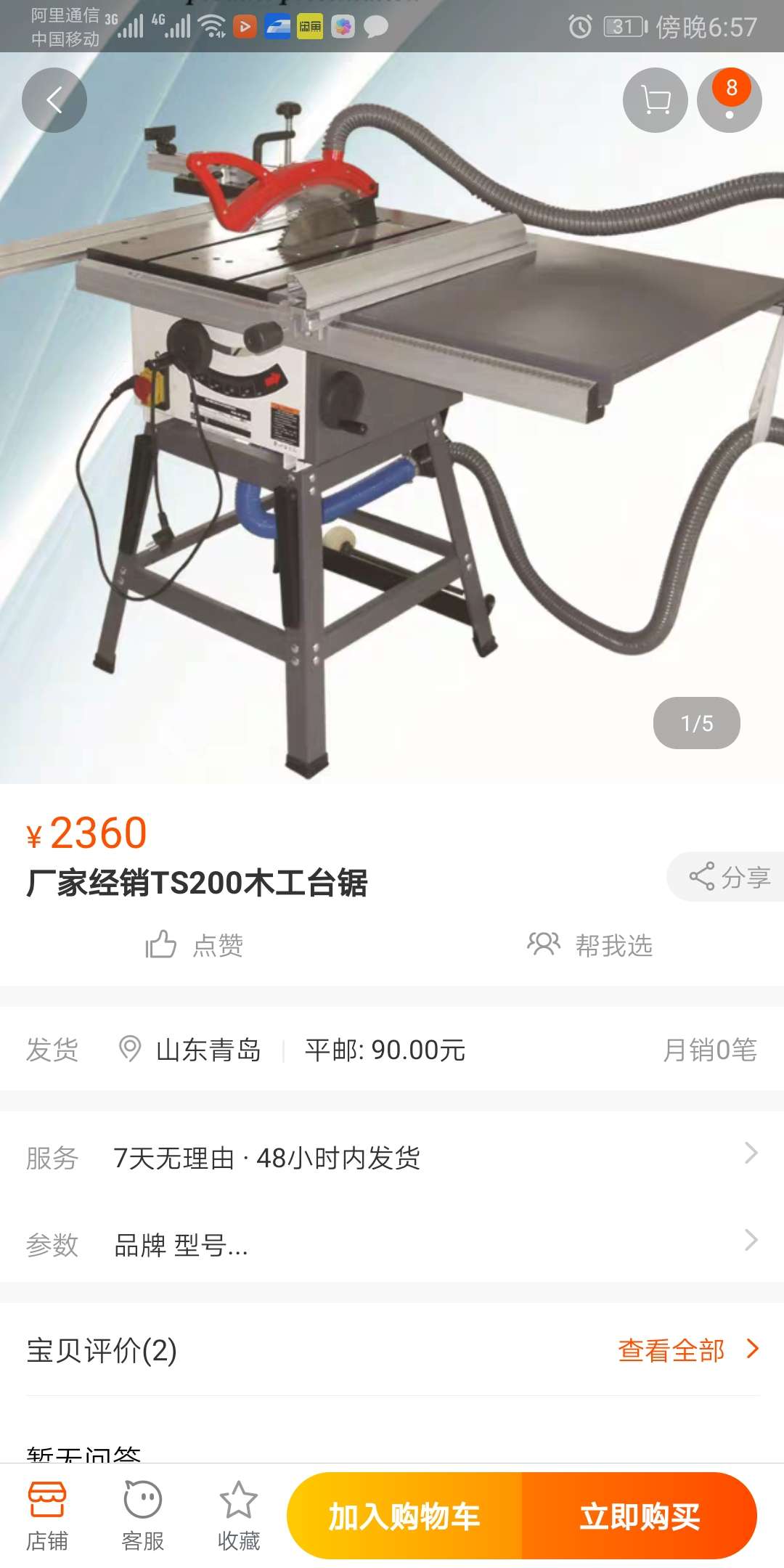This screenshot has width=784, height=1568.
Task: Buy now with 立即购买
Action: tap(639, 1516)
